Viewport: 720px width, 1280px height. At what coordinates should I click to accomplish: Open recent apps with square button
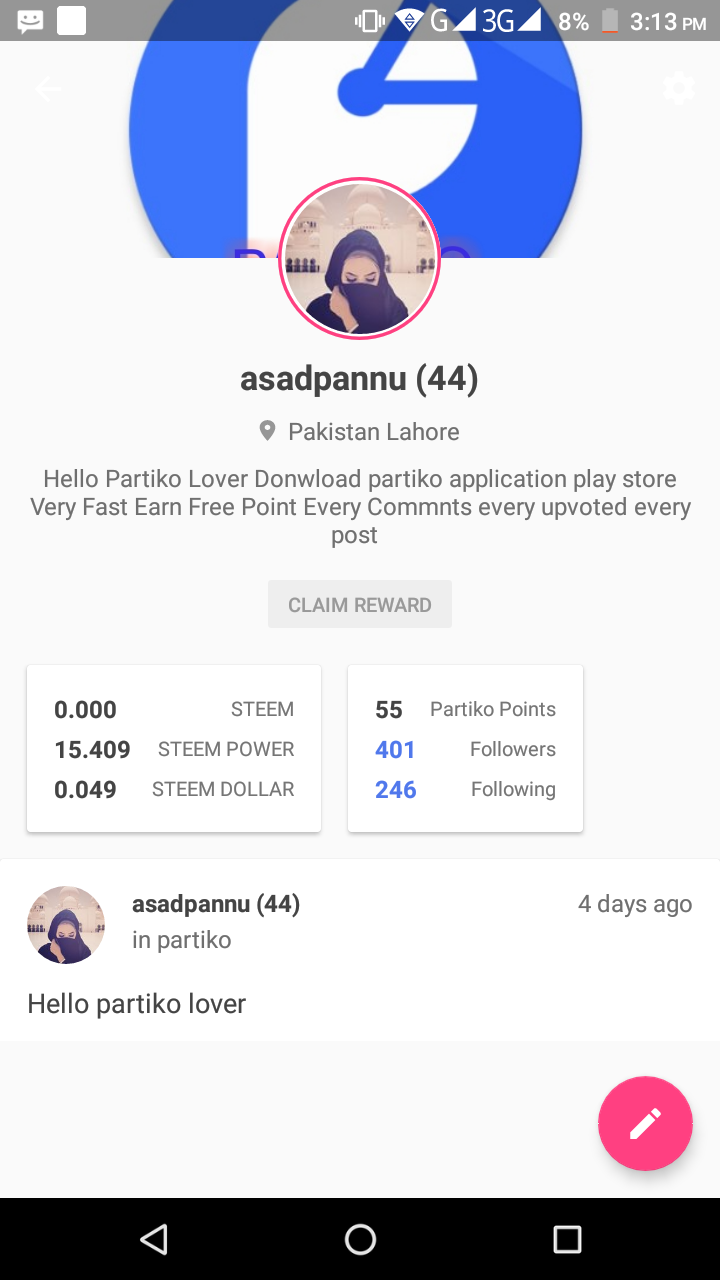click(x=566, y=1238)
